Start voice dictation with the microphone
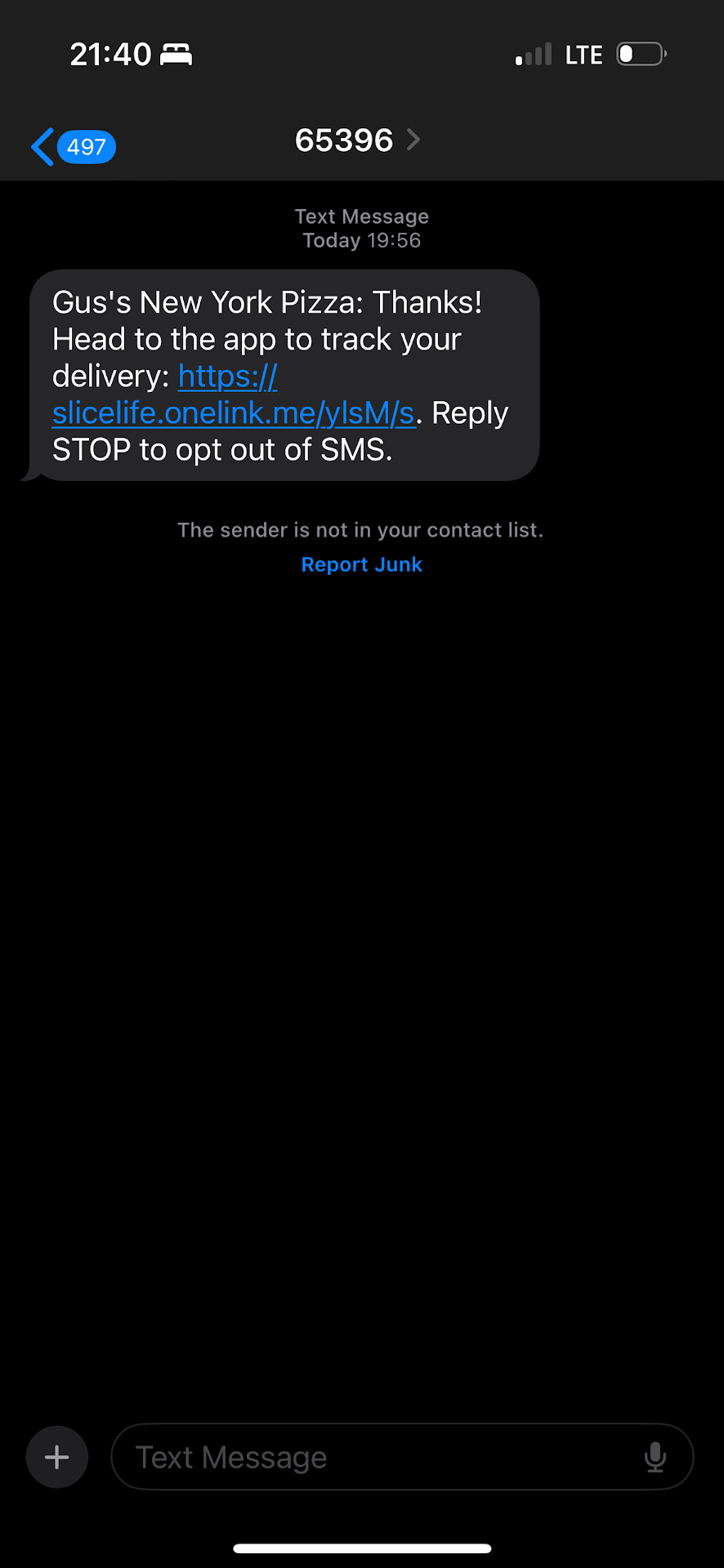 click(x=655, y=1458)
